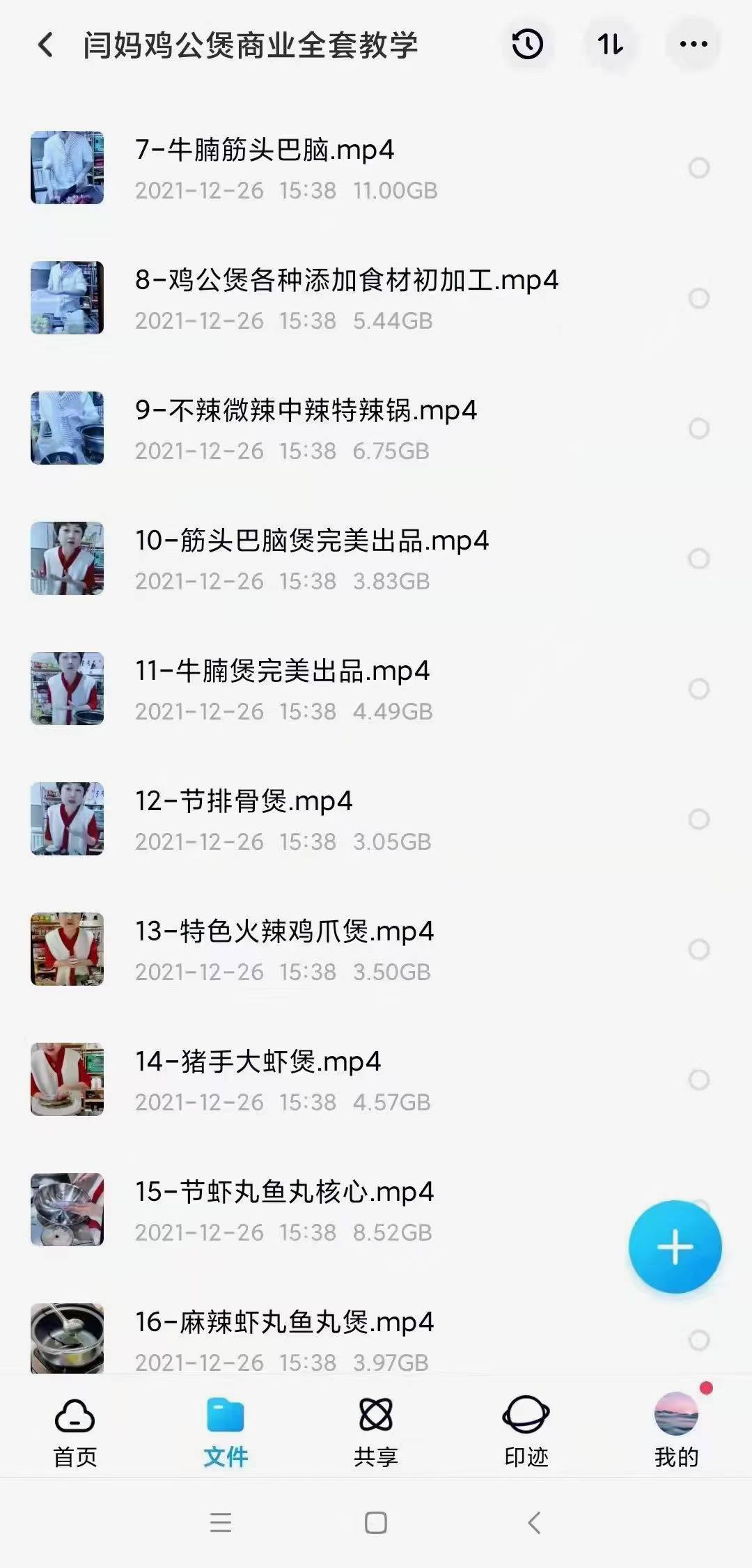Select the checkbox for 11-牛腩煲完美出品.mp4
This screenshot has width=752, height=1568.
[x=698, y=689]
